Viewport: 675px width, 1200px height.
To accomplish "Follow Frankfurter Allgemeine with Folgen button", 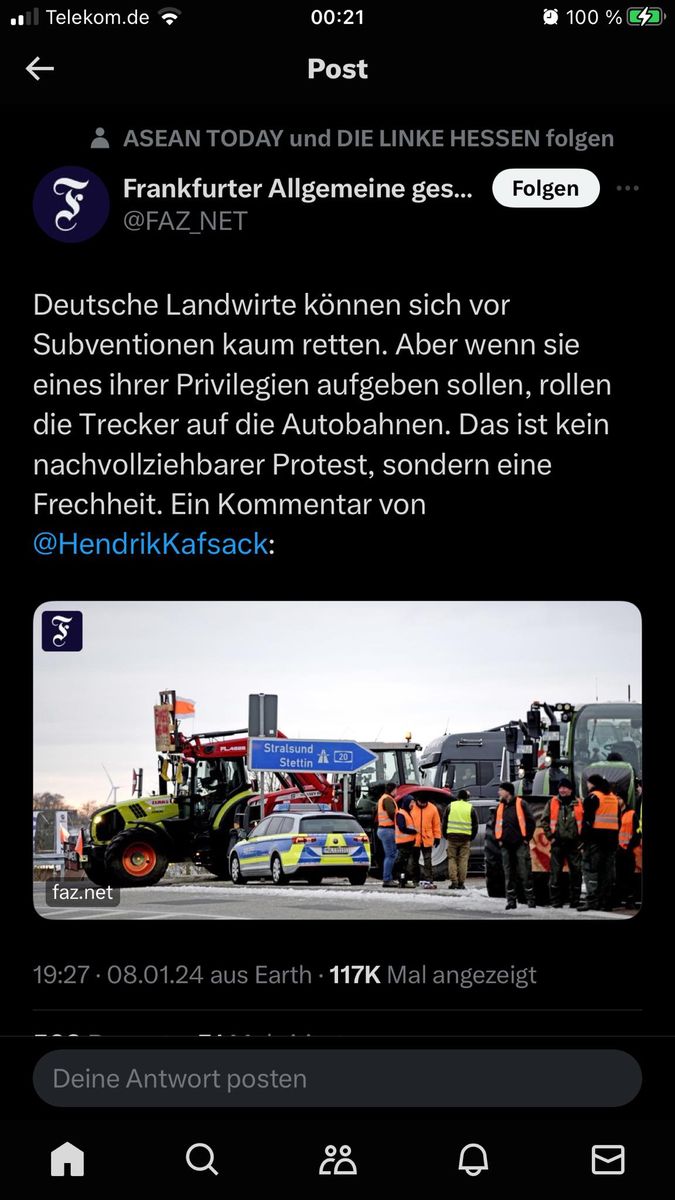I will coord(545,188).
